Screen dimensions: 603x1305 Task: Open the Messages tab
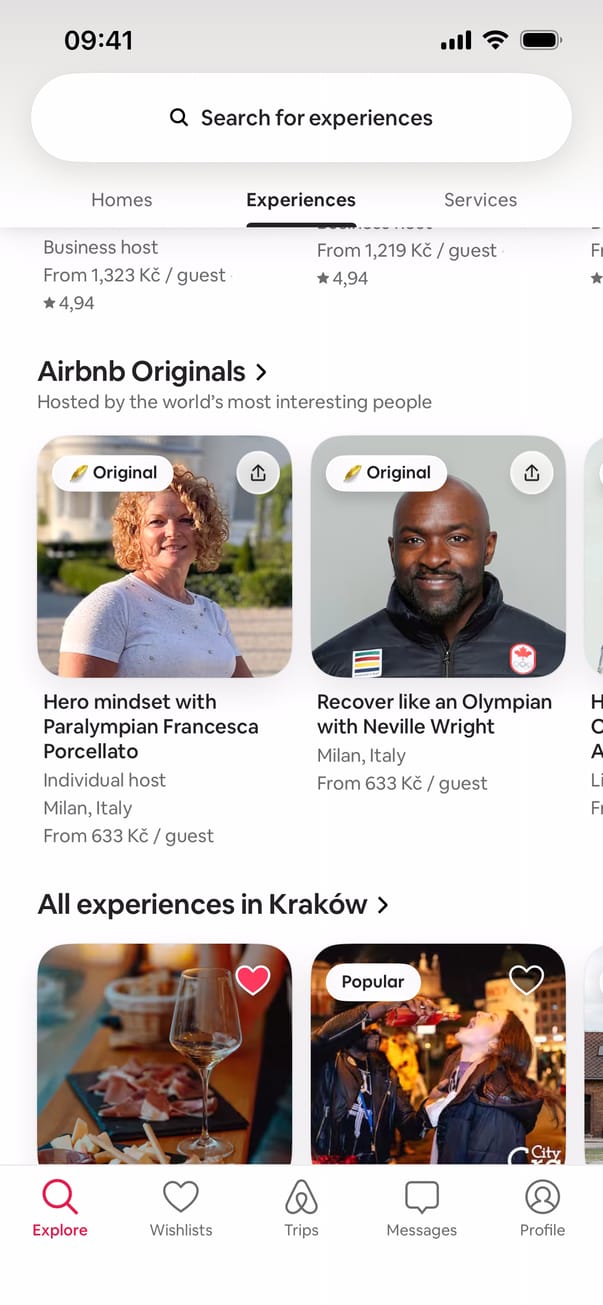[x=422, y=1207]
